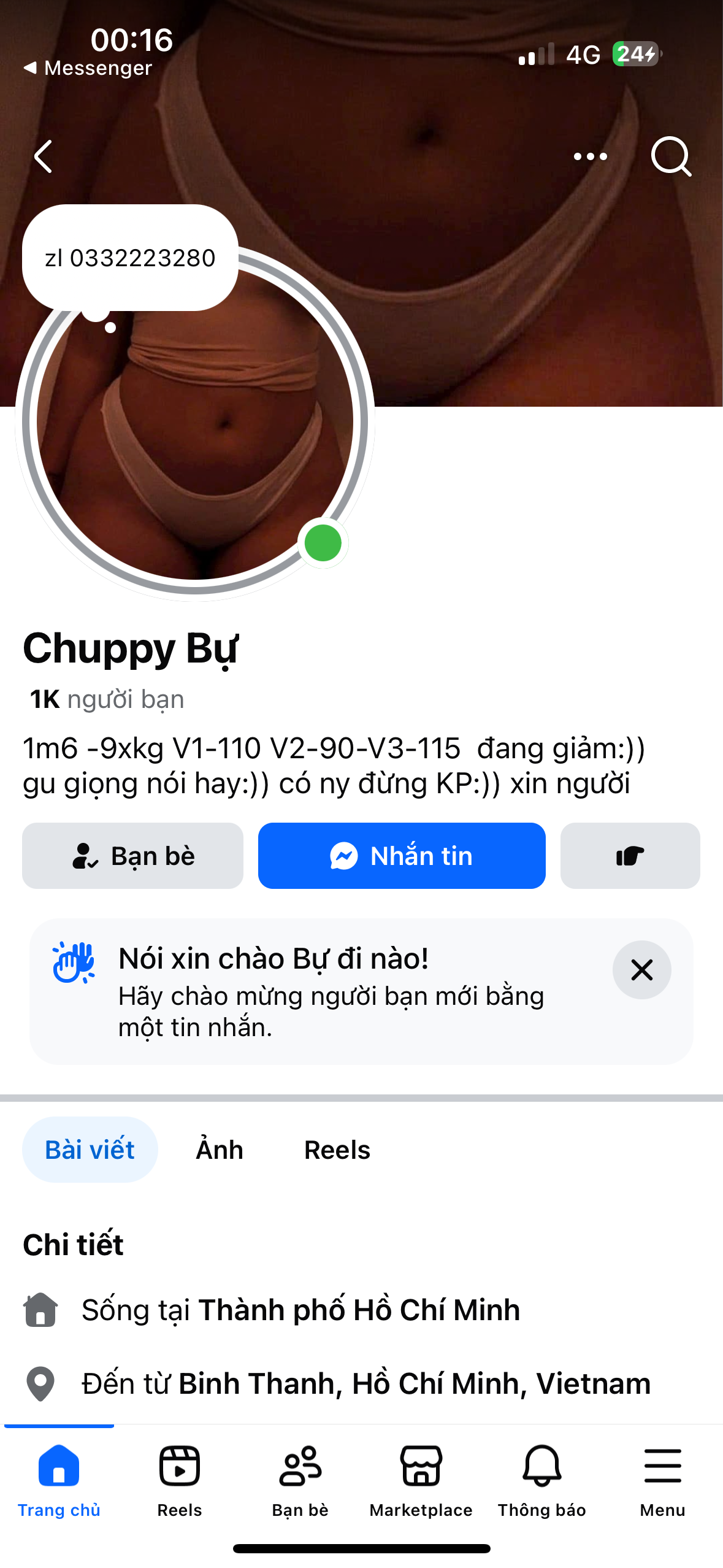Open the Bạn bè friendship options button
The image size is (723, 1568).
132,856
